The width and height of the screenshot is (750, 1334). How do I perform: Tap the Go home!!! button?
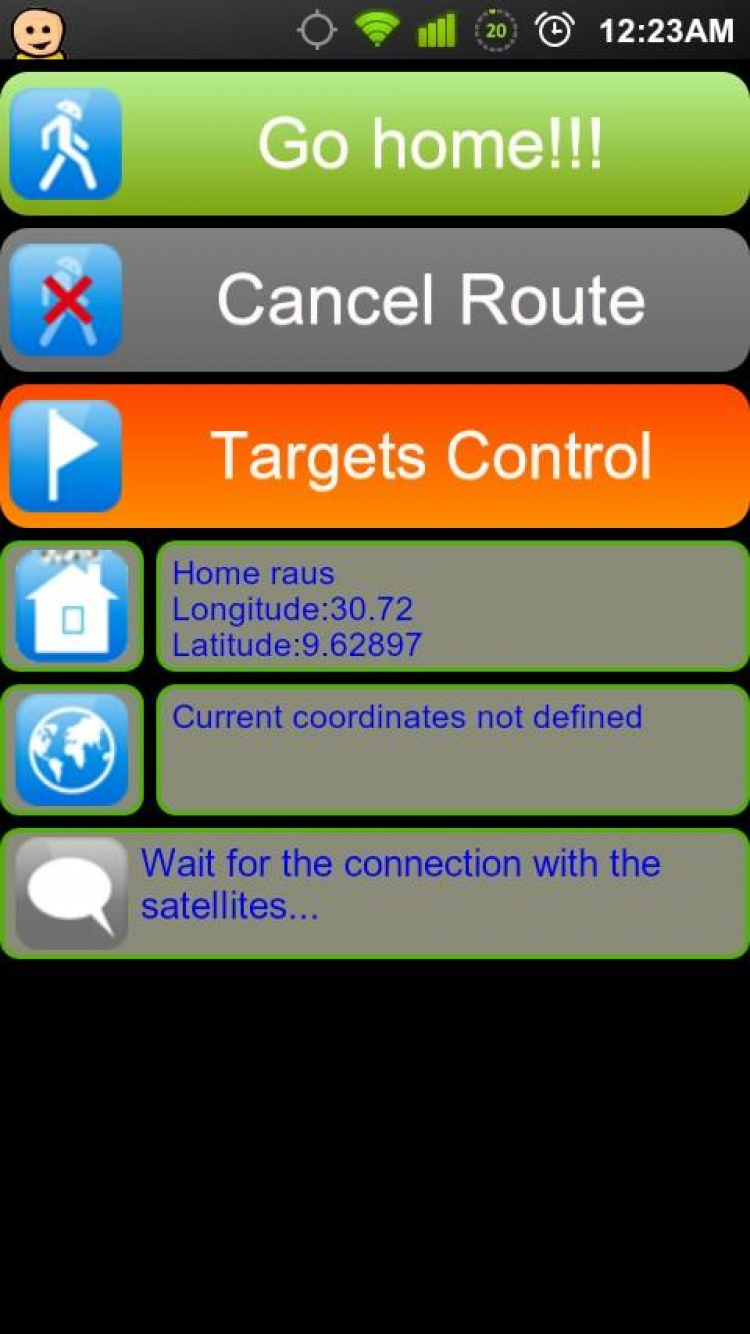pyautogui.click(x=375, y=143)
